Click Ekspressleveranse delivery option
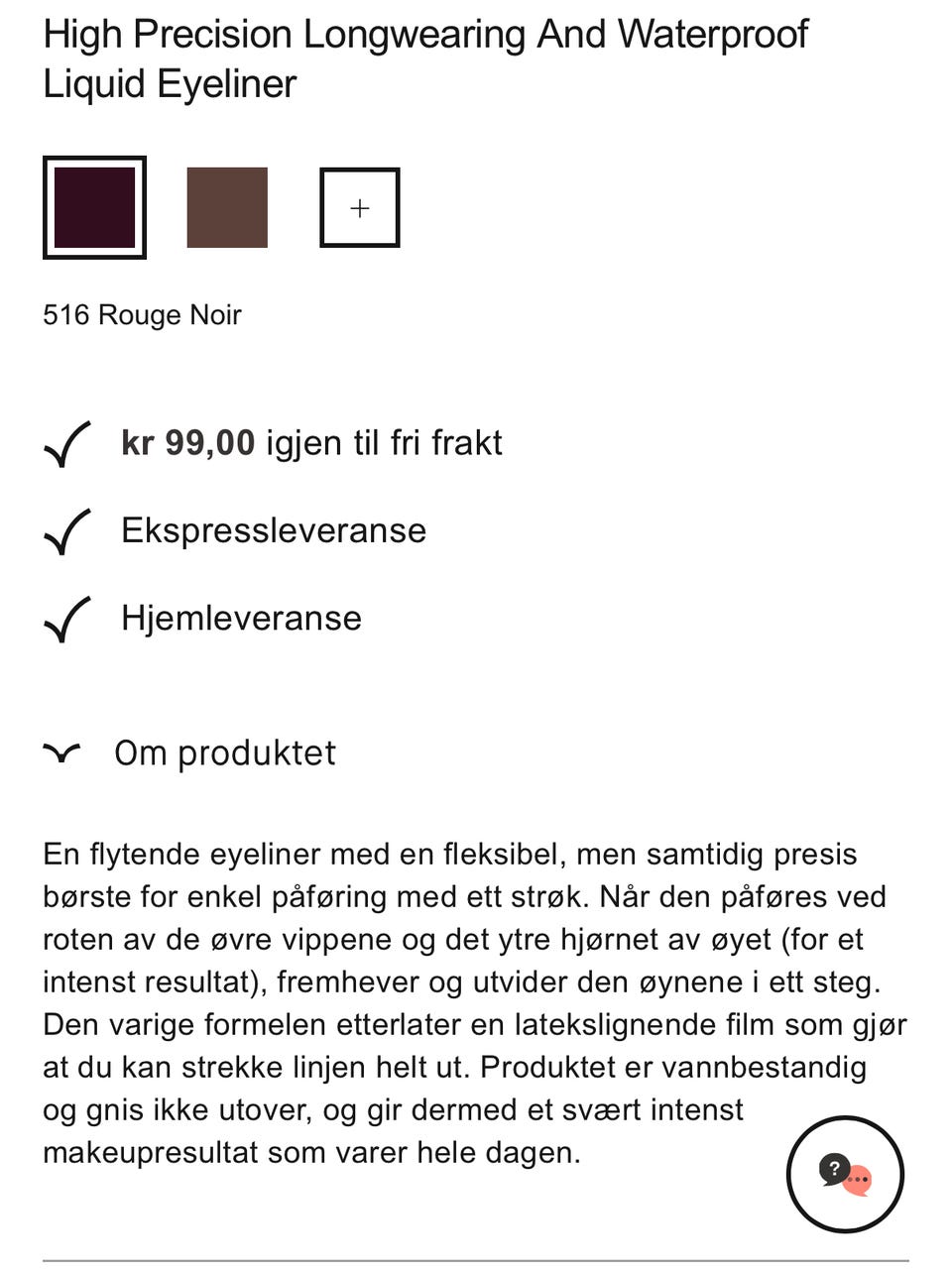Viewport: 952px width, 1270px height. click(274, 531)
